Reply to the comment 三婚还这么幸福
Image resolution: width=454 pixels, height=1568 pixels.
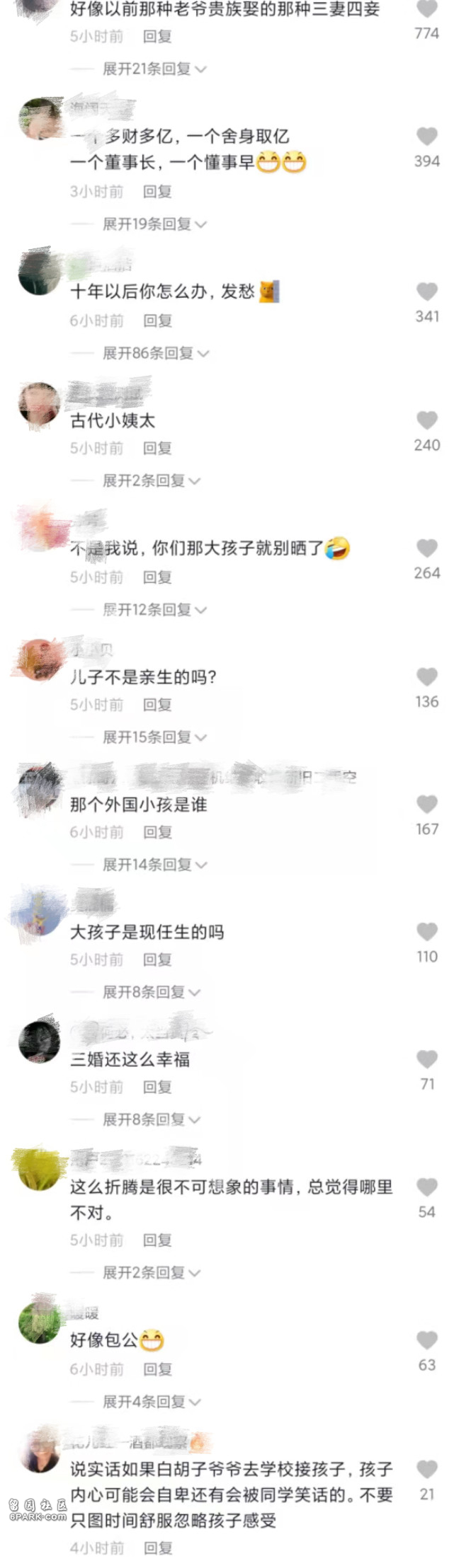click(x=157, y=1087)
